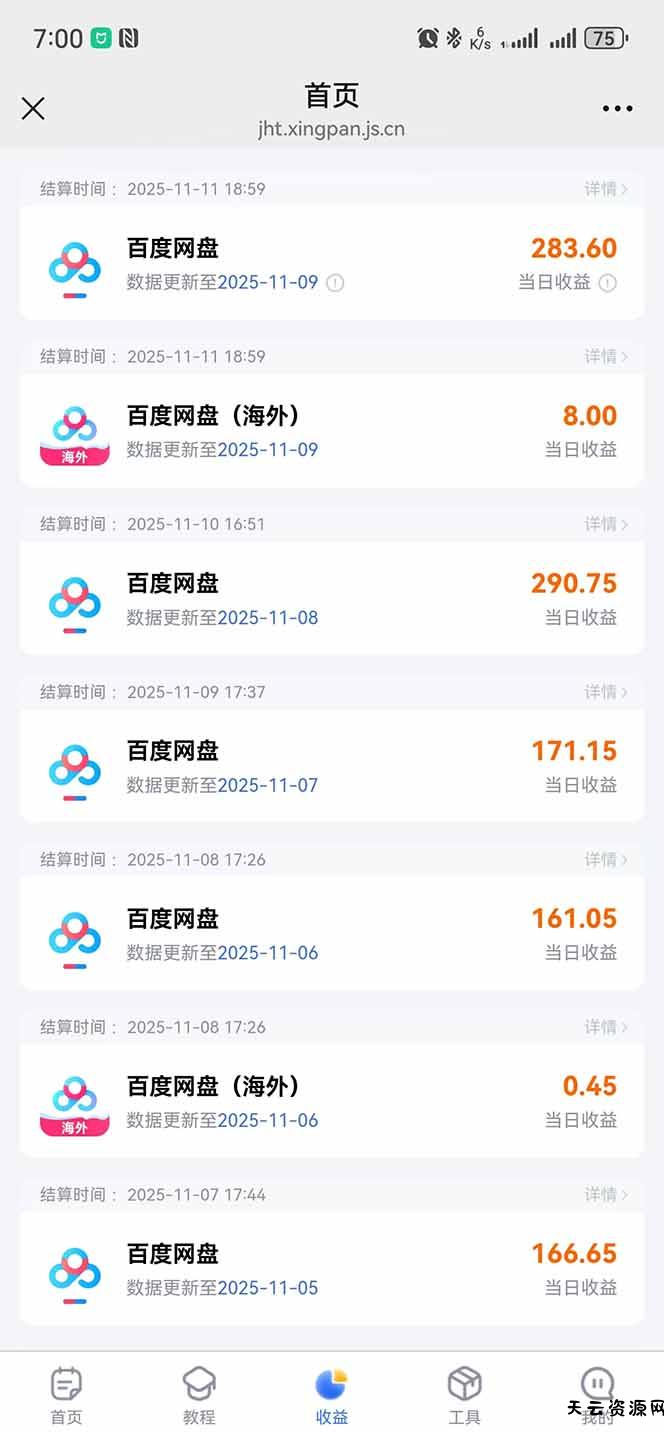Open 详情 for the 166.65 百度网盘 entry

606,1194
